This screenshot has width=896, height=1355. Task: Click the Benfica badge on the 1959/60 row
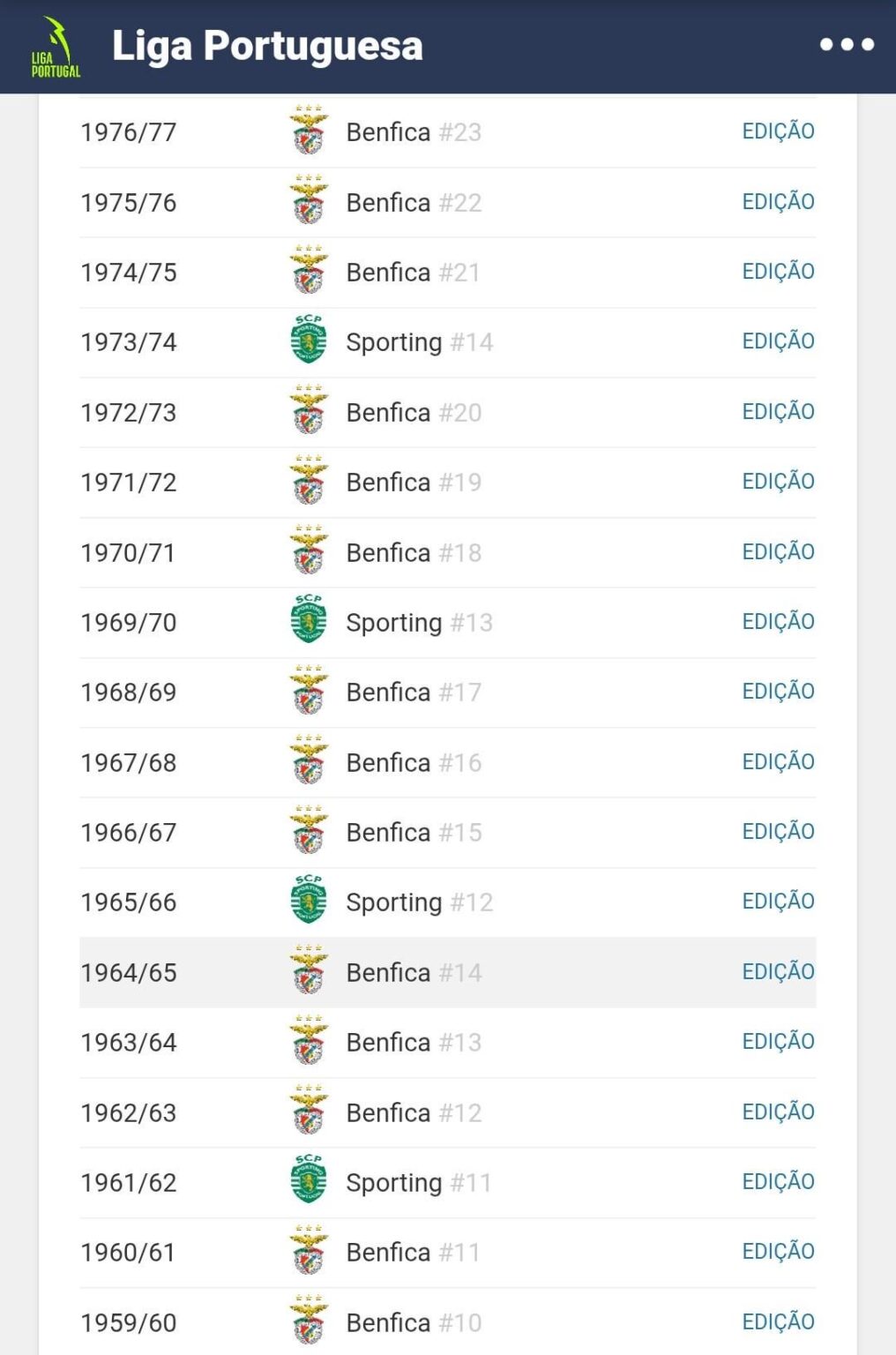pos(310,1322)
